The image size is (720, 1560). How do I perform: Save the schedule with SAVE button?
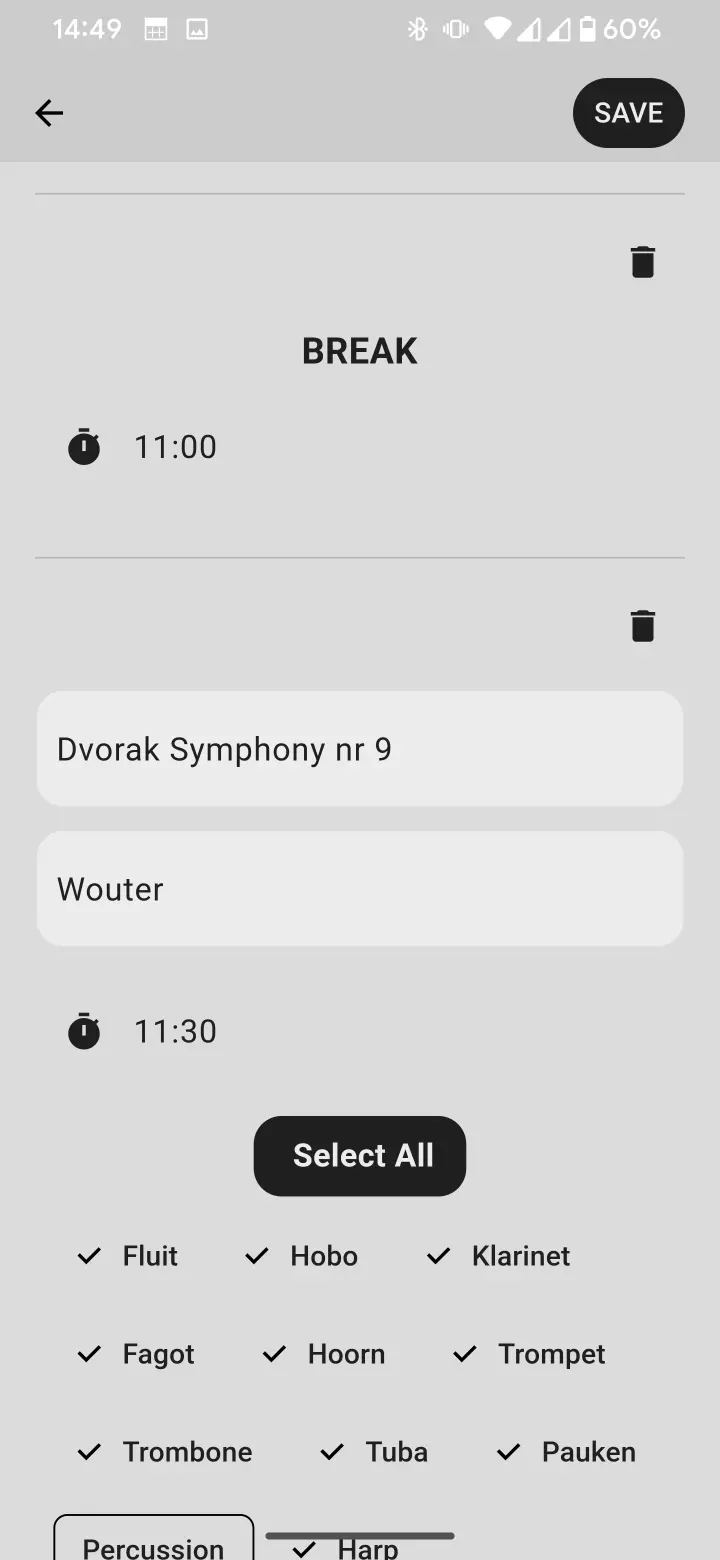628,113
